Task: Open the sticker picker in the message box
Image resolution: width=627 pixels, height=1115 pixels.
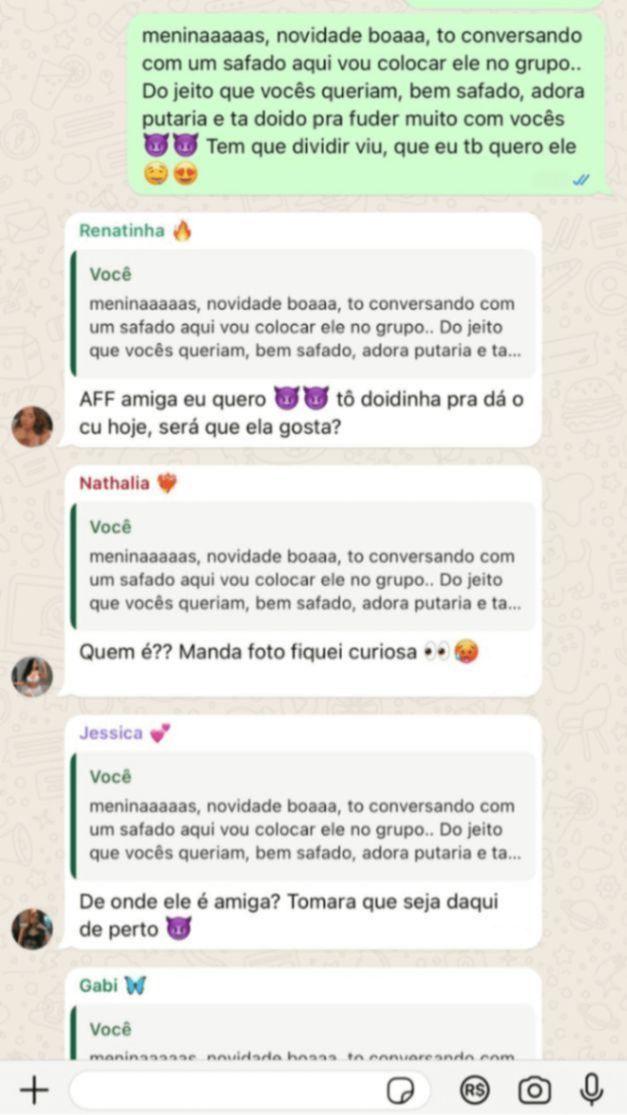Action: pos(402,1089)
